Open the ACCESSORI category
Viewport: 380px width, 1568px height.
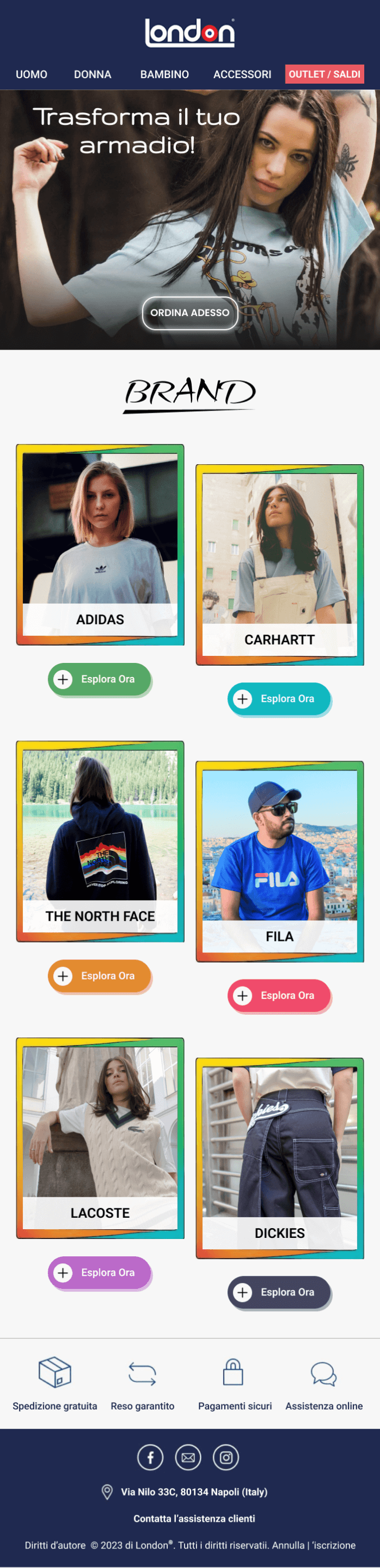pyautogui.click(x=242, y=74)
